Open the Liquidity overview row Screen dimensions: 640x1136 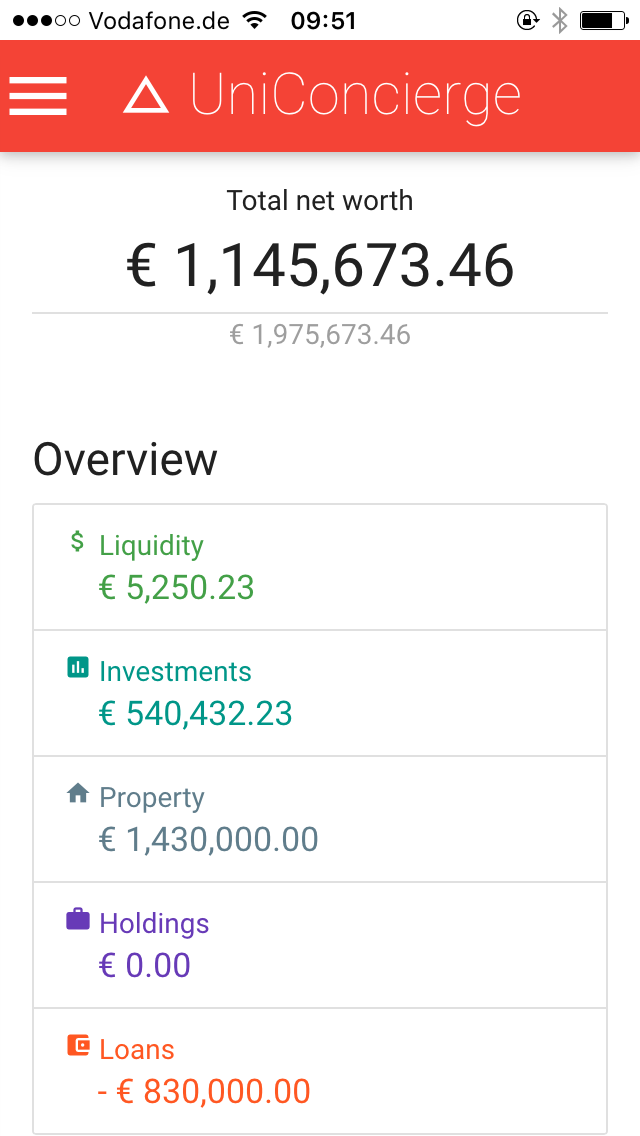click(320, 567)
